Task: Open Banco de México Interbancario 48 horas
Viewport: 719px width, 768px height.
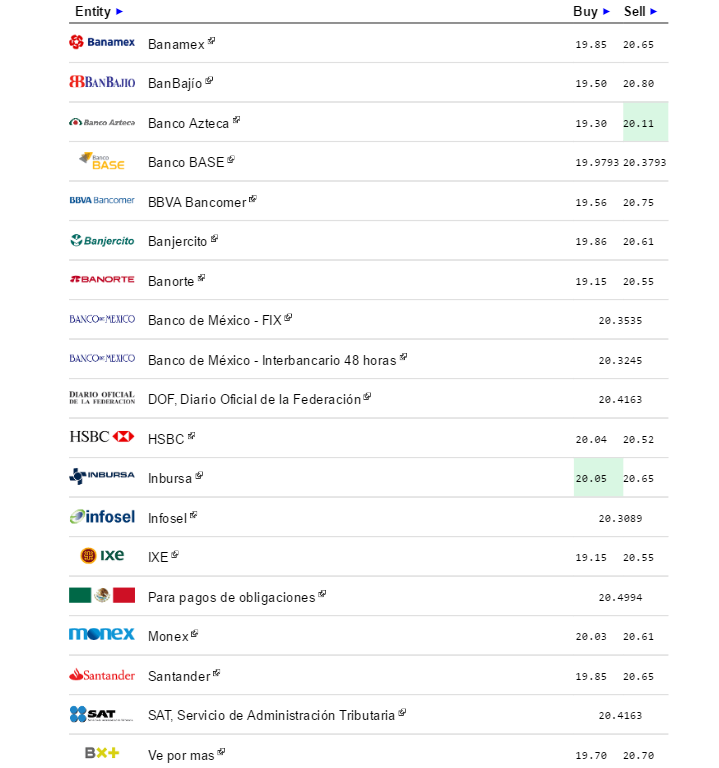Action: 272,360
